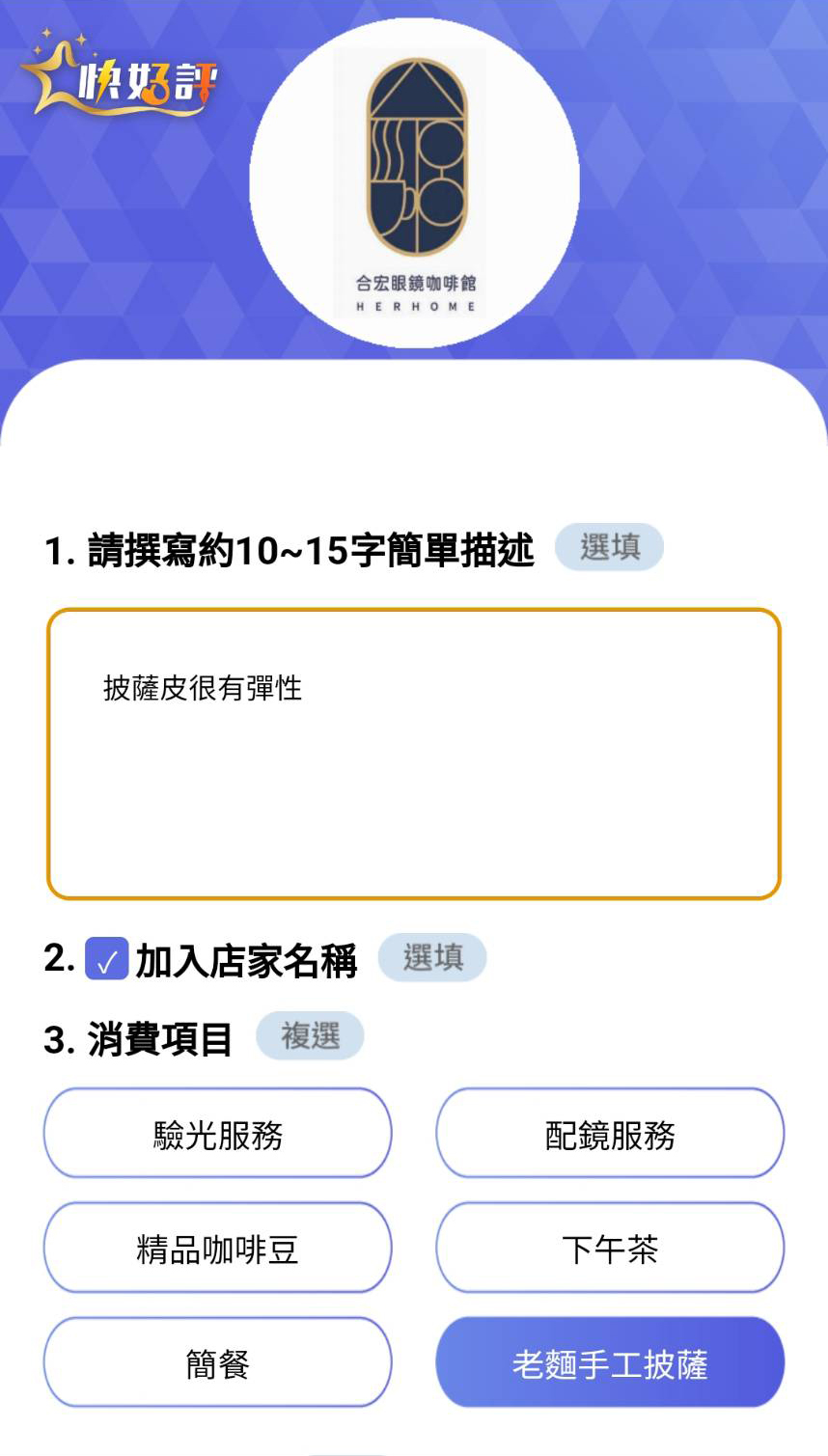Uncheck the 加入店家名稱 checkbox

(x=106, y=959)
